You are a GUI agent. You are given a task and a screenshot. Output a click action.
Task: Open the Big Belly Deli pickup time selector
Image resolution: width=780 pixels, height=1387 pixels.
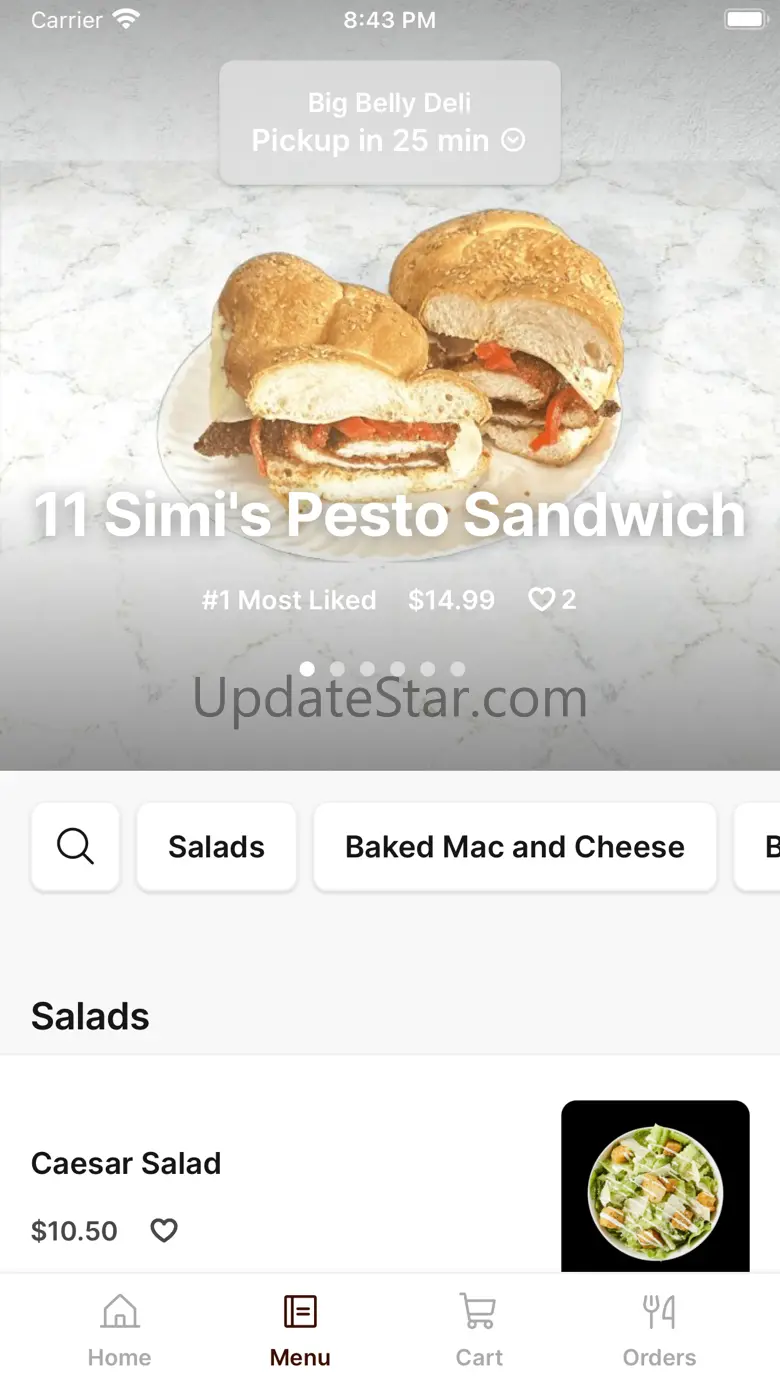(389, 123)
